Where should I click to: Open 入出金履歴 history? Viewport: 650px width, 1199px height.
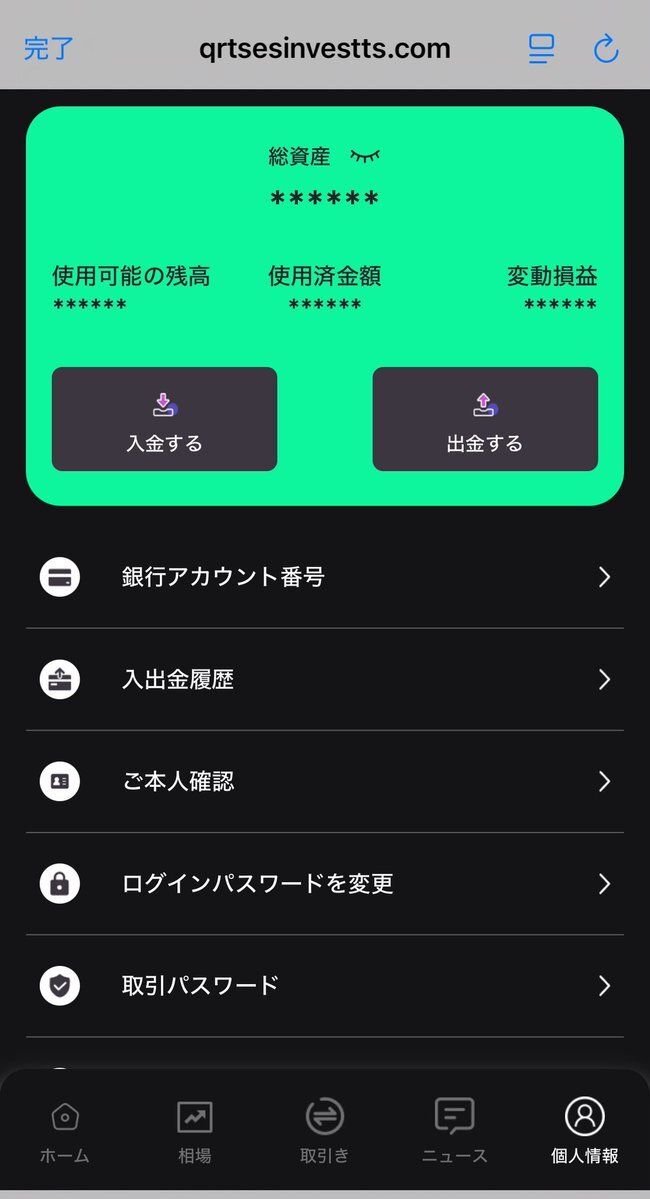click(x=325, y=679)
